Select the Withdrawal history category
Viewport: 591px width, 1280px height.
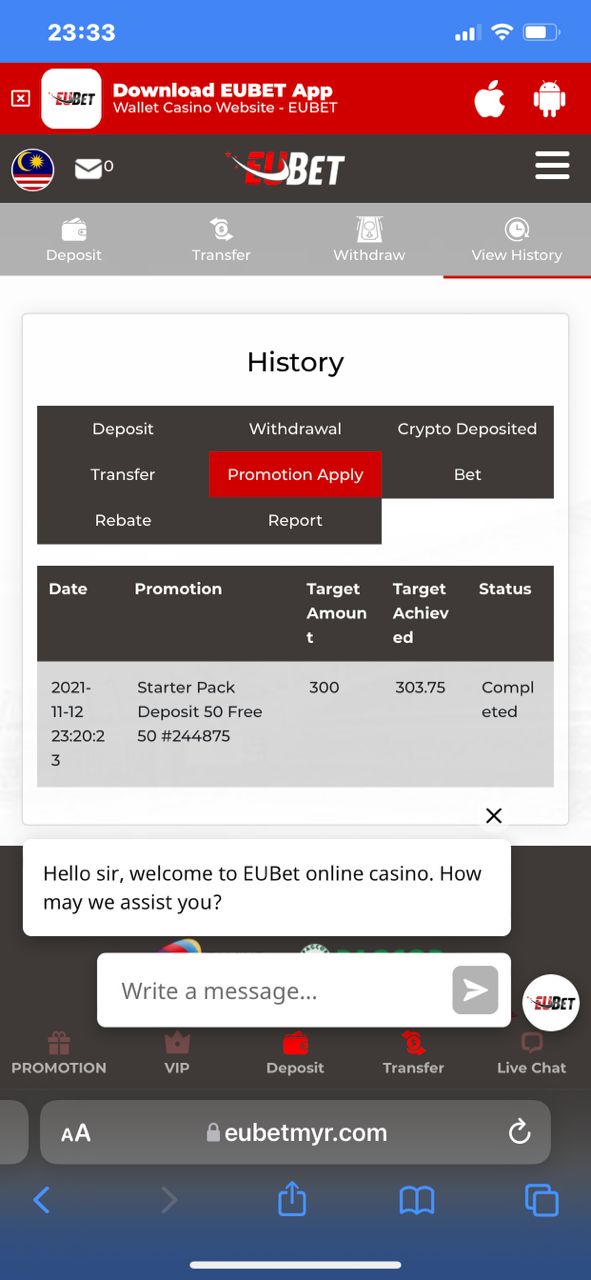pyautogui.click(x=295, y=428)
